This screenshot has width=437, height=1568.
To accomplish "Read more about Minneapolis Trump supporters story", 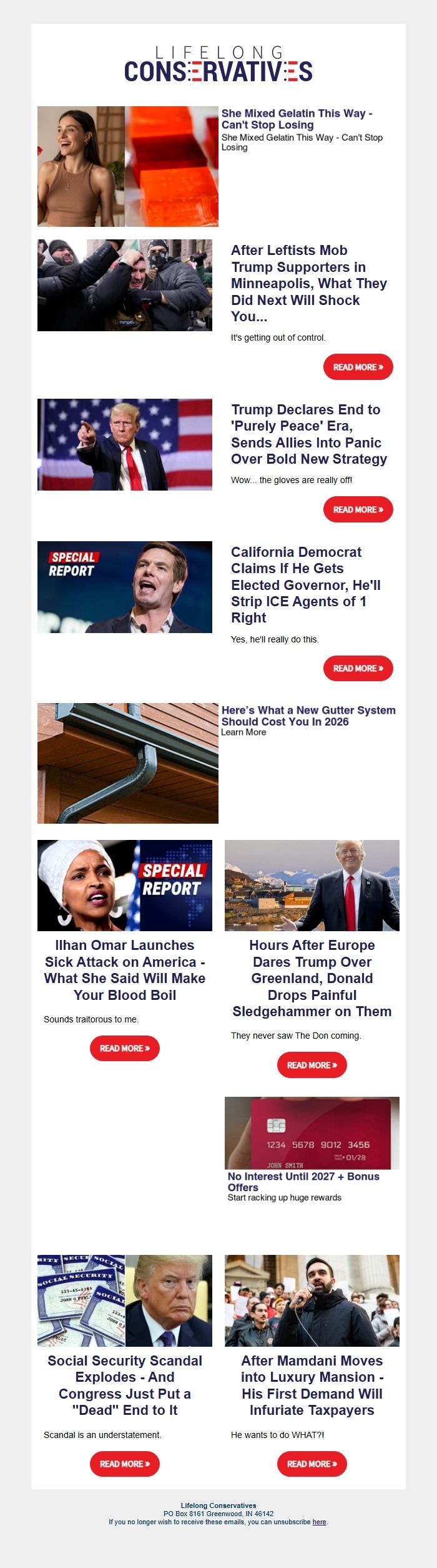I will coord(358,367).
